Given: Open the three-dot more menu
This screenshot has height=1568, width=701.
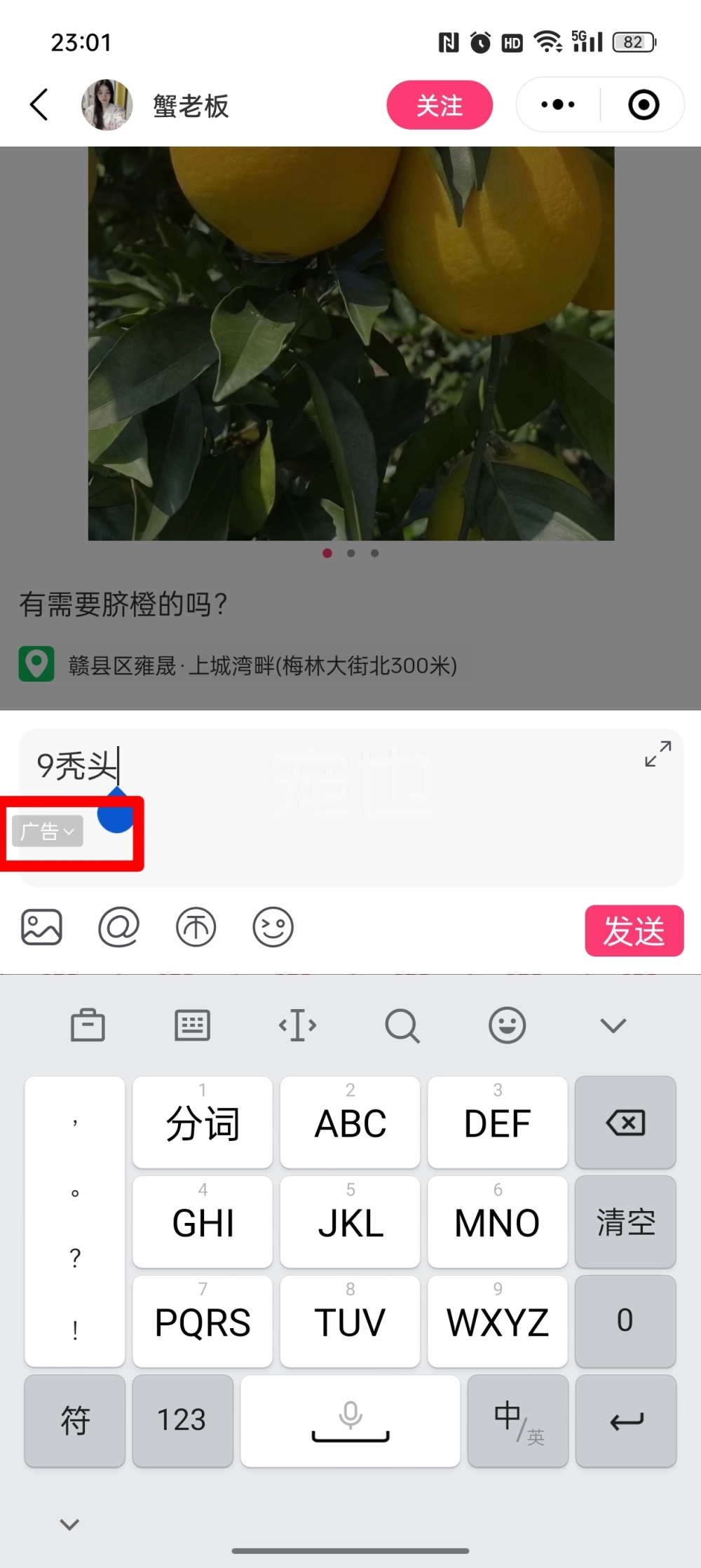Looking at the screenshot, I should pyautogui.click(x=558, y=105).
